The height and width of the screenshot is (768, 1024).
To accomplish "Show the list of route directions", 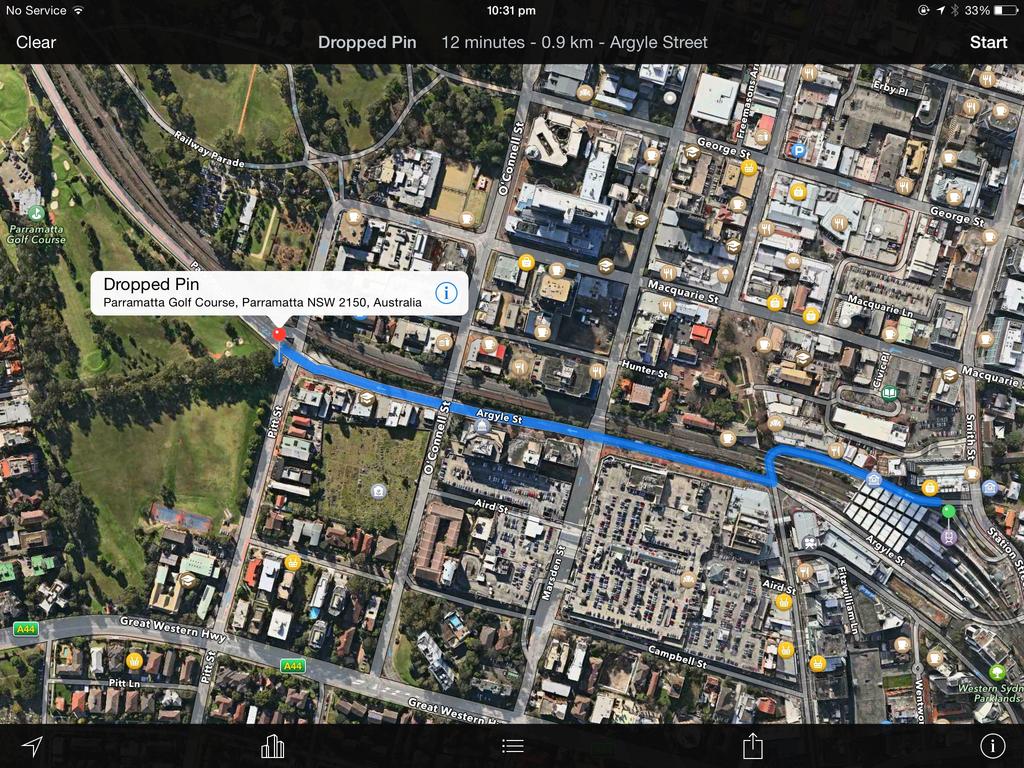I will click(513, 746).
